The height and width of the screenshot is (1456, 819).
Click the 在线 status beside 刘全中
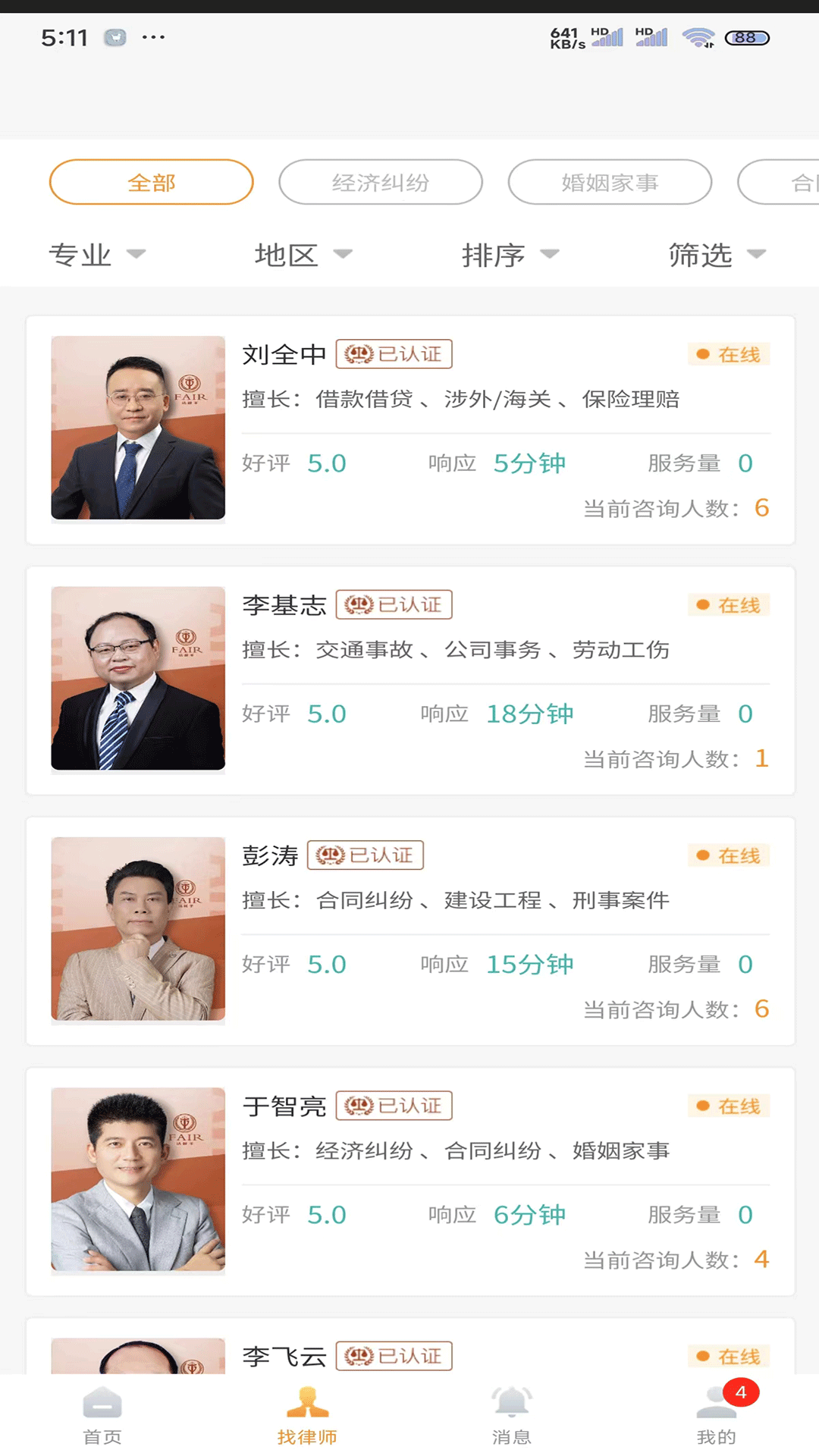[x=728, y=354]
